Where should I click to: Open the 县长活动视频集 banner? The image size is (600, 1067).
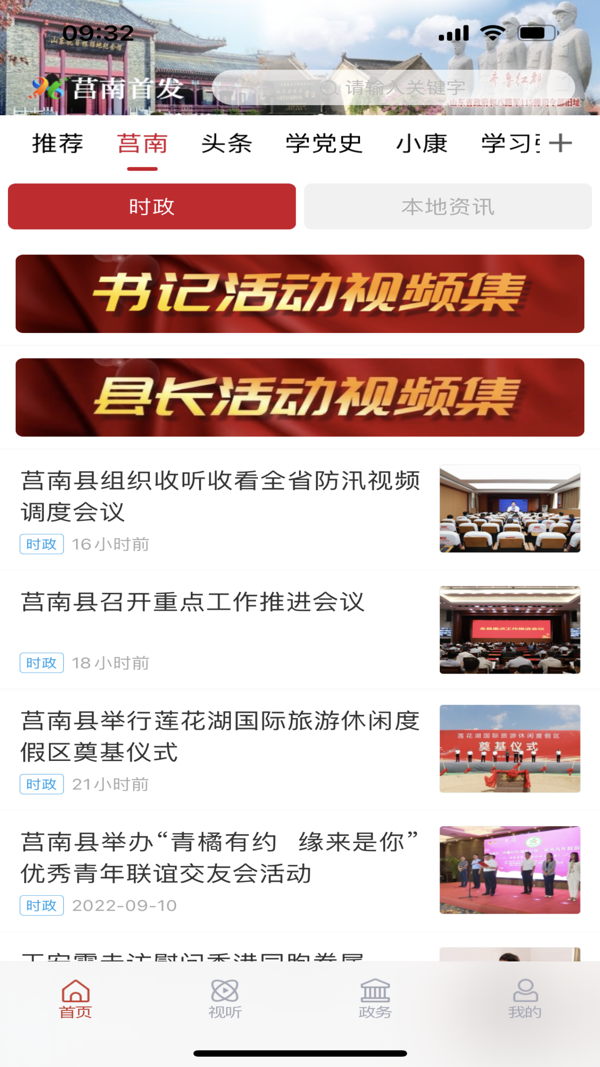(x=300, y=397)
